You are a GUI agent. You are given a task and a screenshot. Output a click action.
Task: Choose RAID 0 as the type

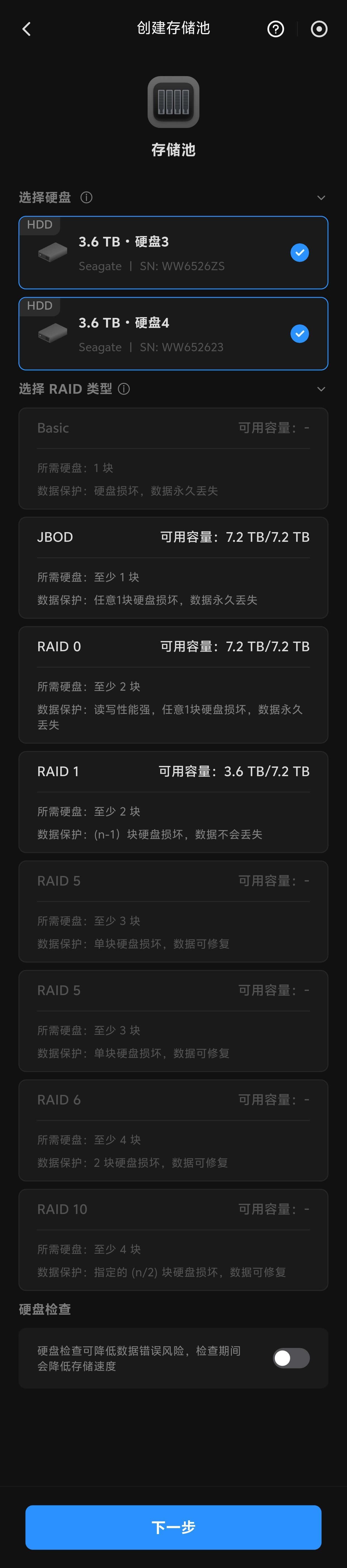pos(173,684)
